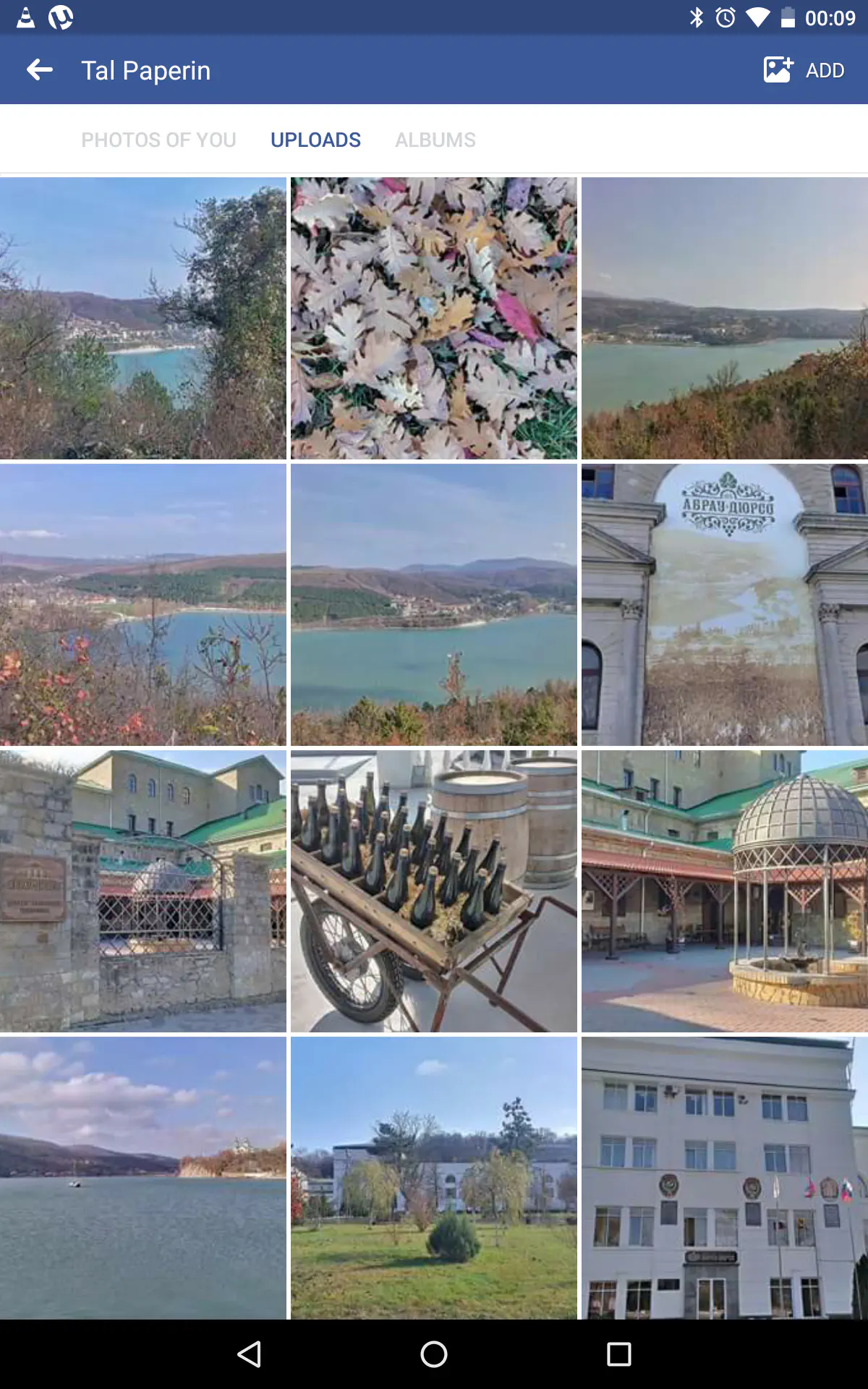Open the green lawn and trees photo

(x=434, y=1178)
